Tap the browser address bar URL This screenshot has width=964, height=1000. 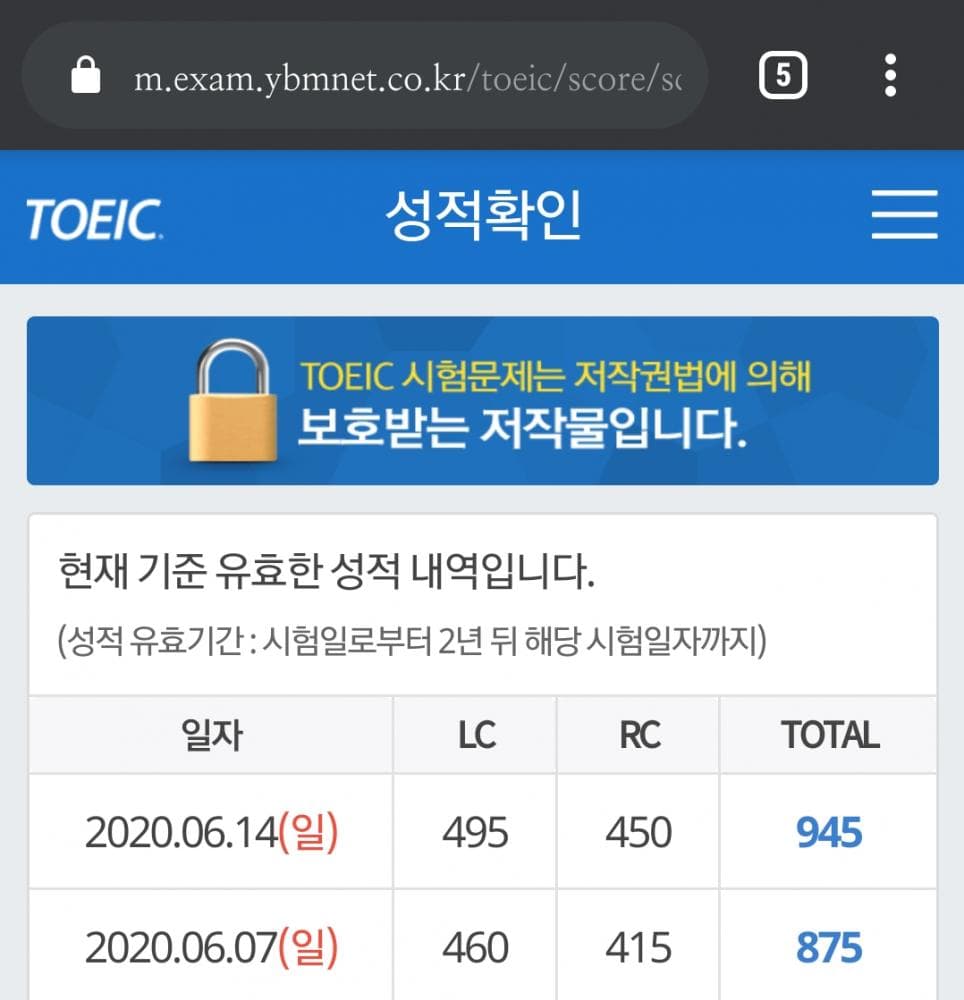tap(407, 78)
